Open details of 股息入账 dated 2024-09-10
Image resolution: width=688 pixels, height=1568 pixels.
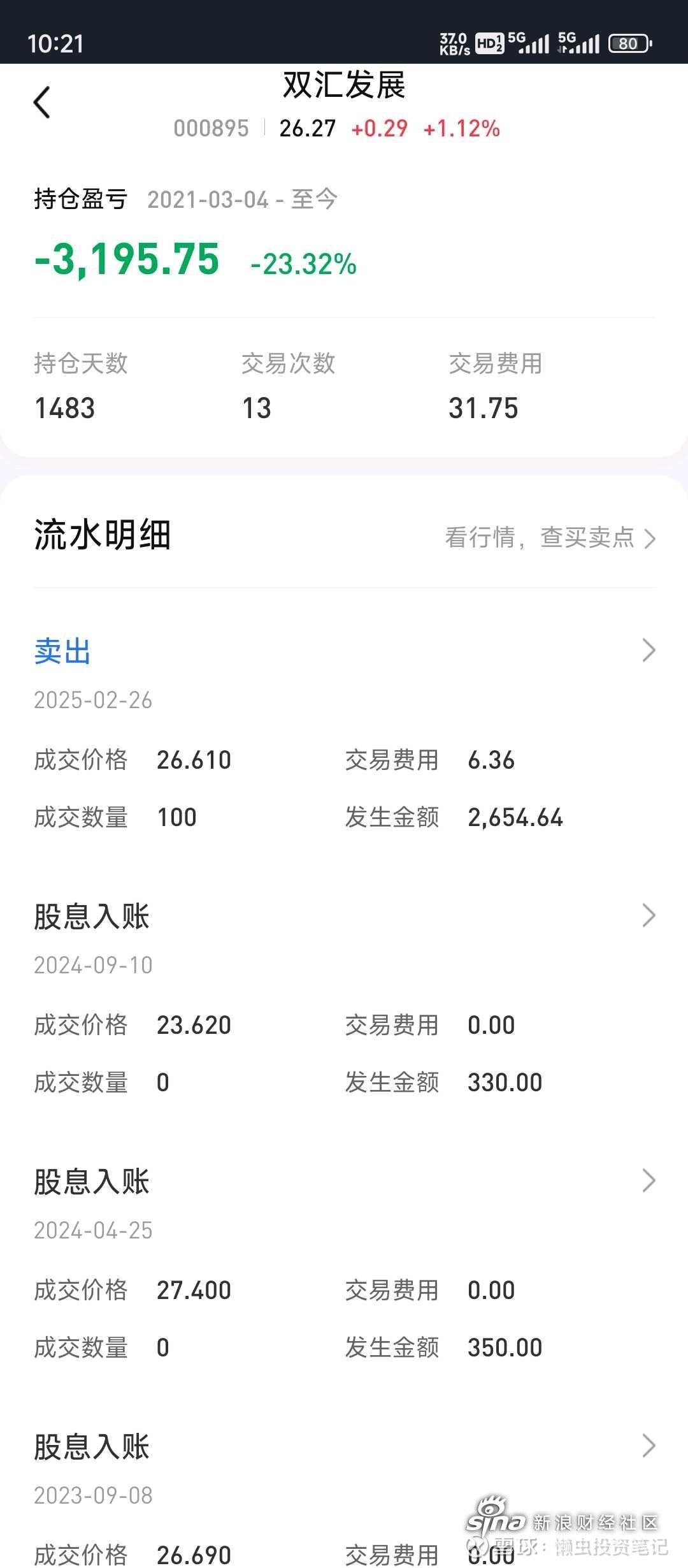tap(648, 916)
